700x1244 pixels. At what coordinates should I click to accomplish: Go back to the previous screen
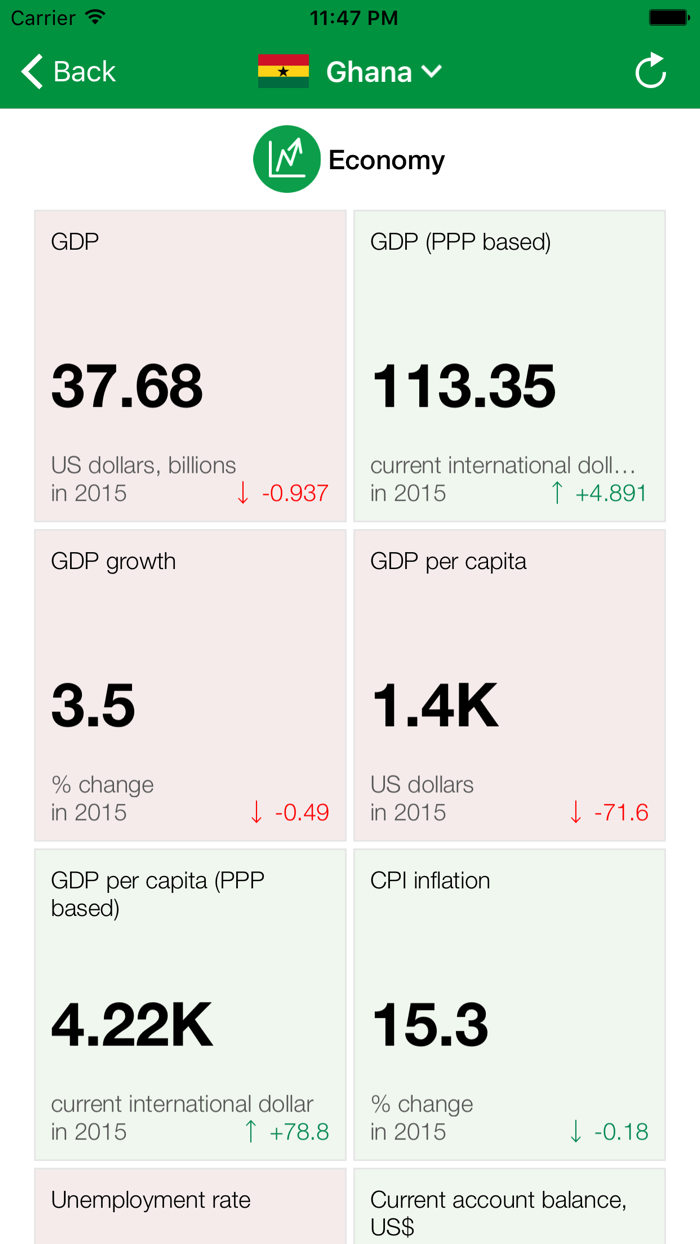pyautogui.click(x=68, y=72)
